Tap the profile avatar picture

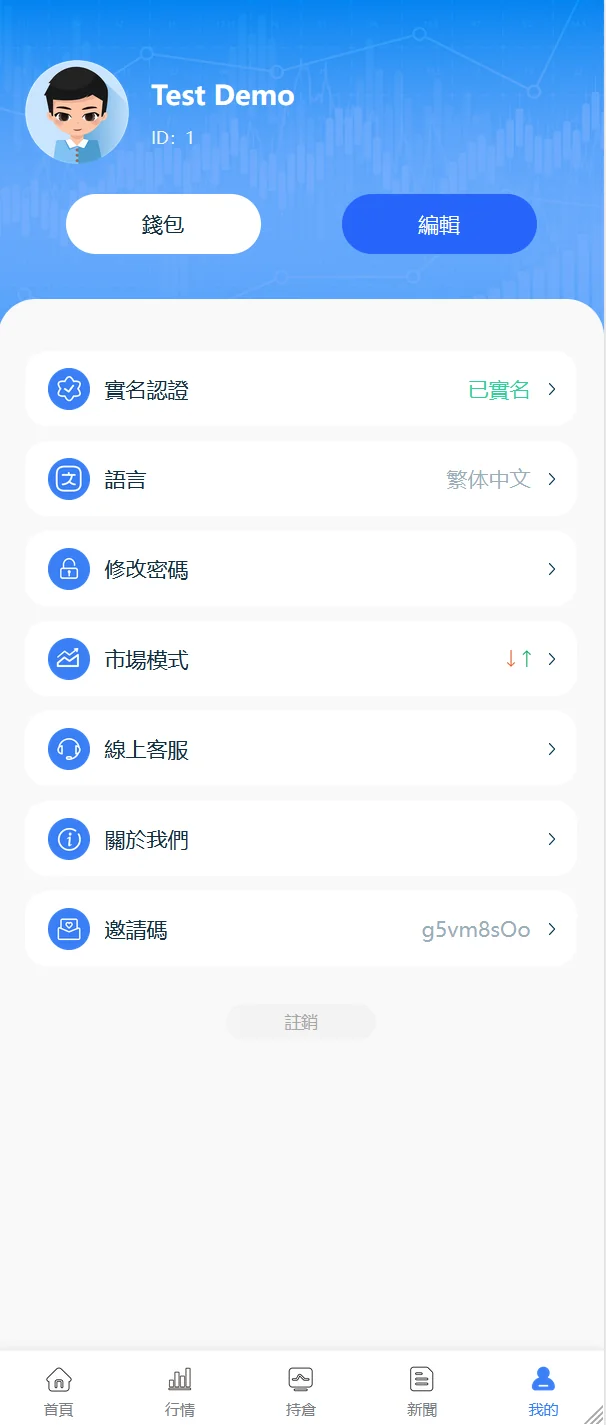coord(77,112)
